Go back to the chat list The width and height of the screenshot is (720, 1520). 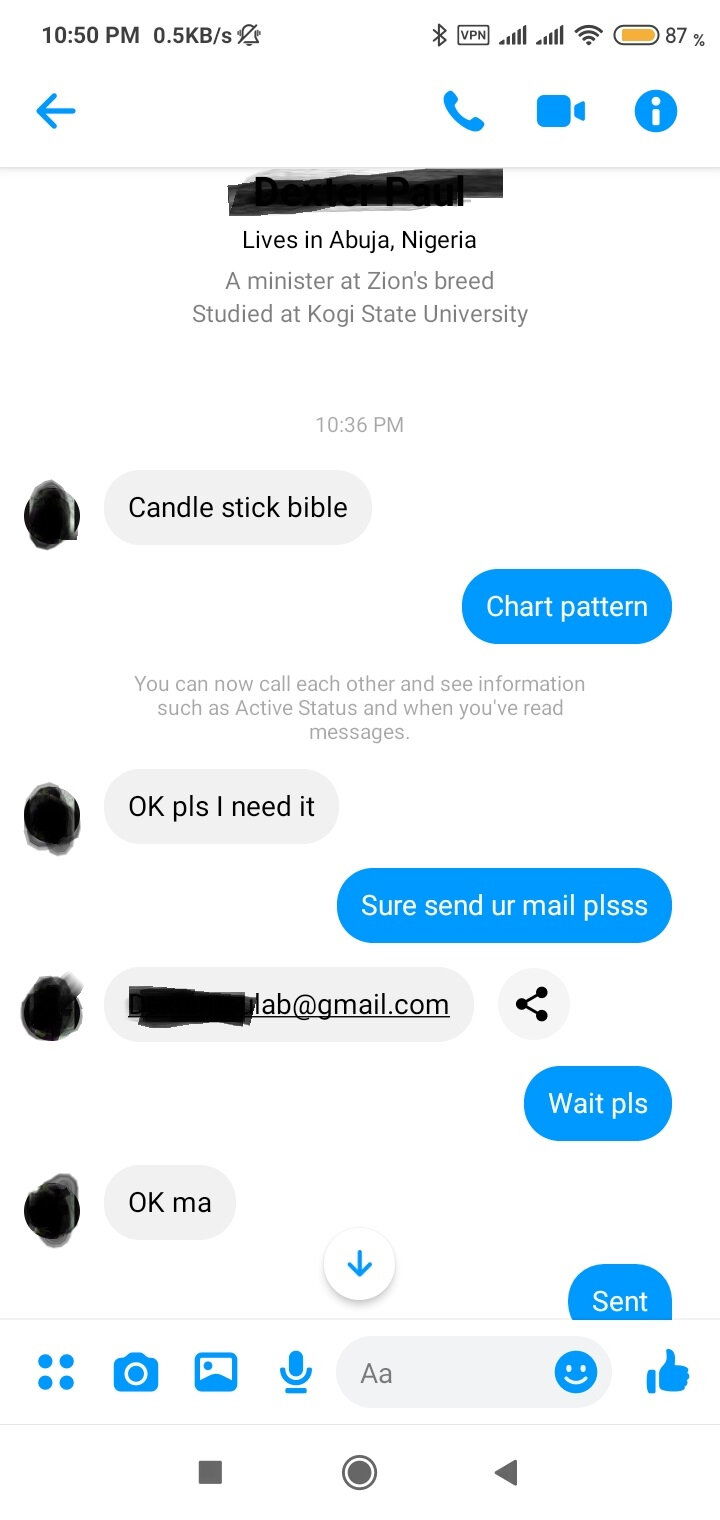click(x=56, y=111)
